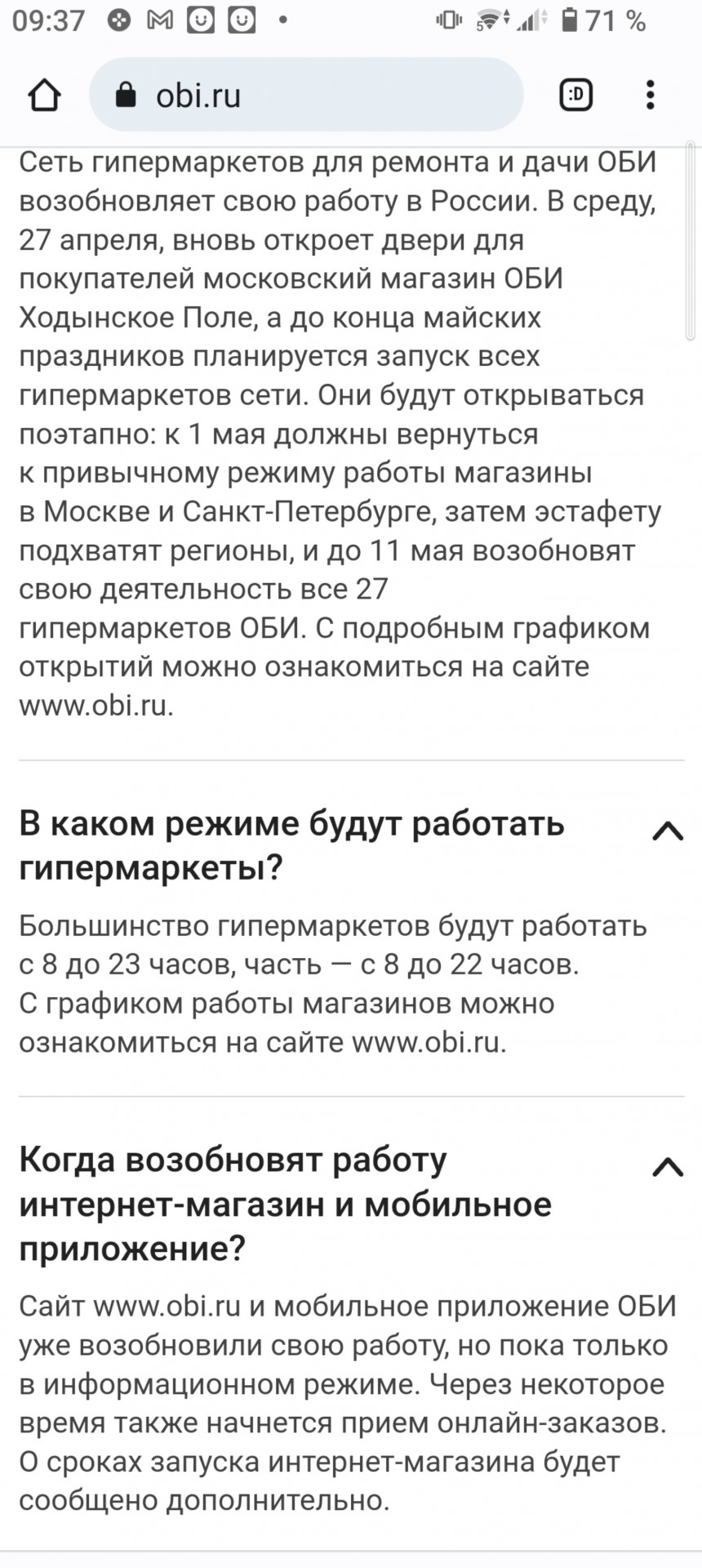Collapse the "Когда возобновят работу интернет-магазин" section

pyautogui.click(x=668, y=1167)
